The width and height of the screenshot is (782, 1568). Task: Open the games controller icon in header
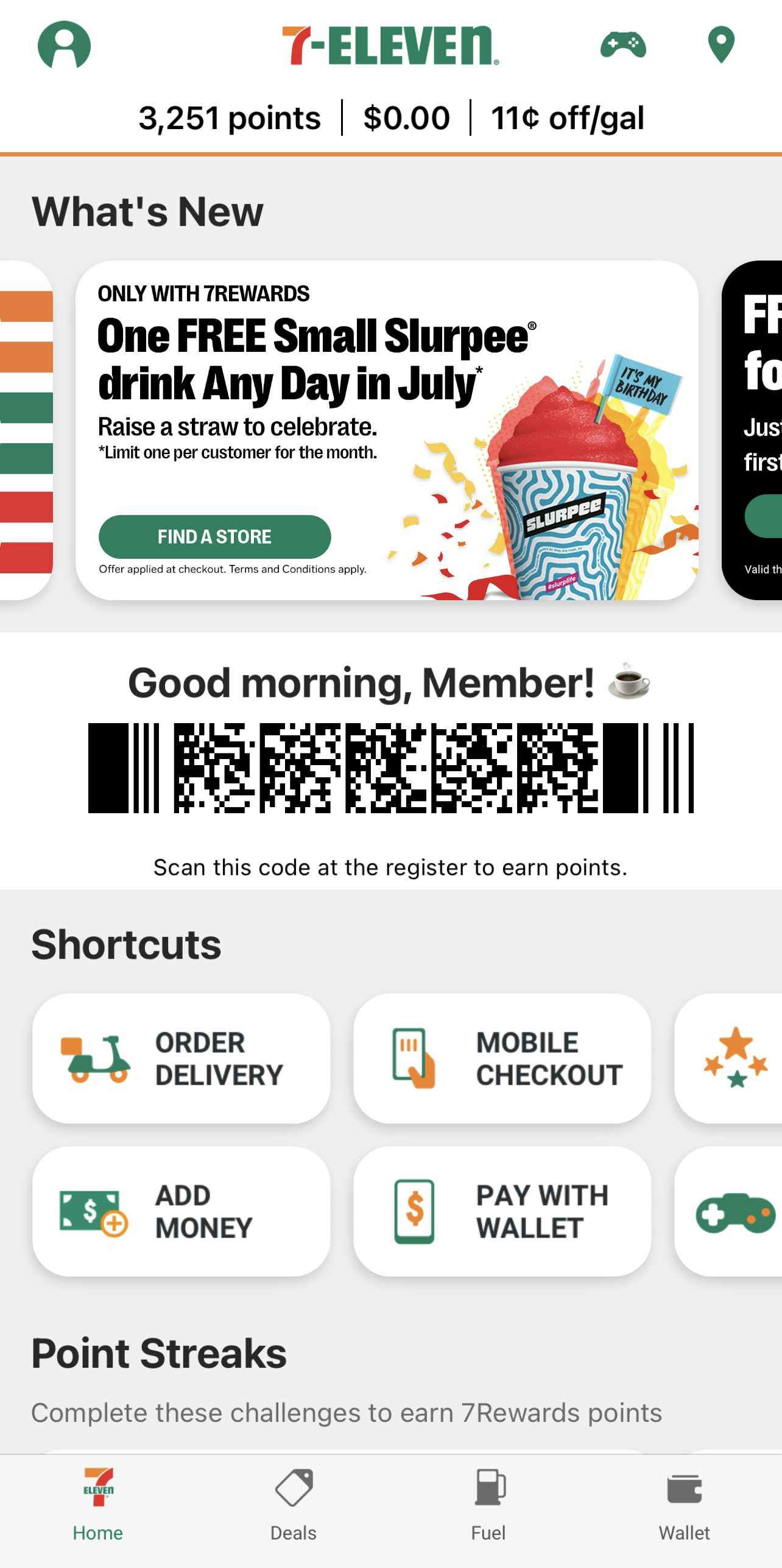coord(623,45)
